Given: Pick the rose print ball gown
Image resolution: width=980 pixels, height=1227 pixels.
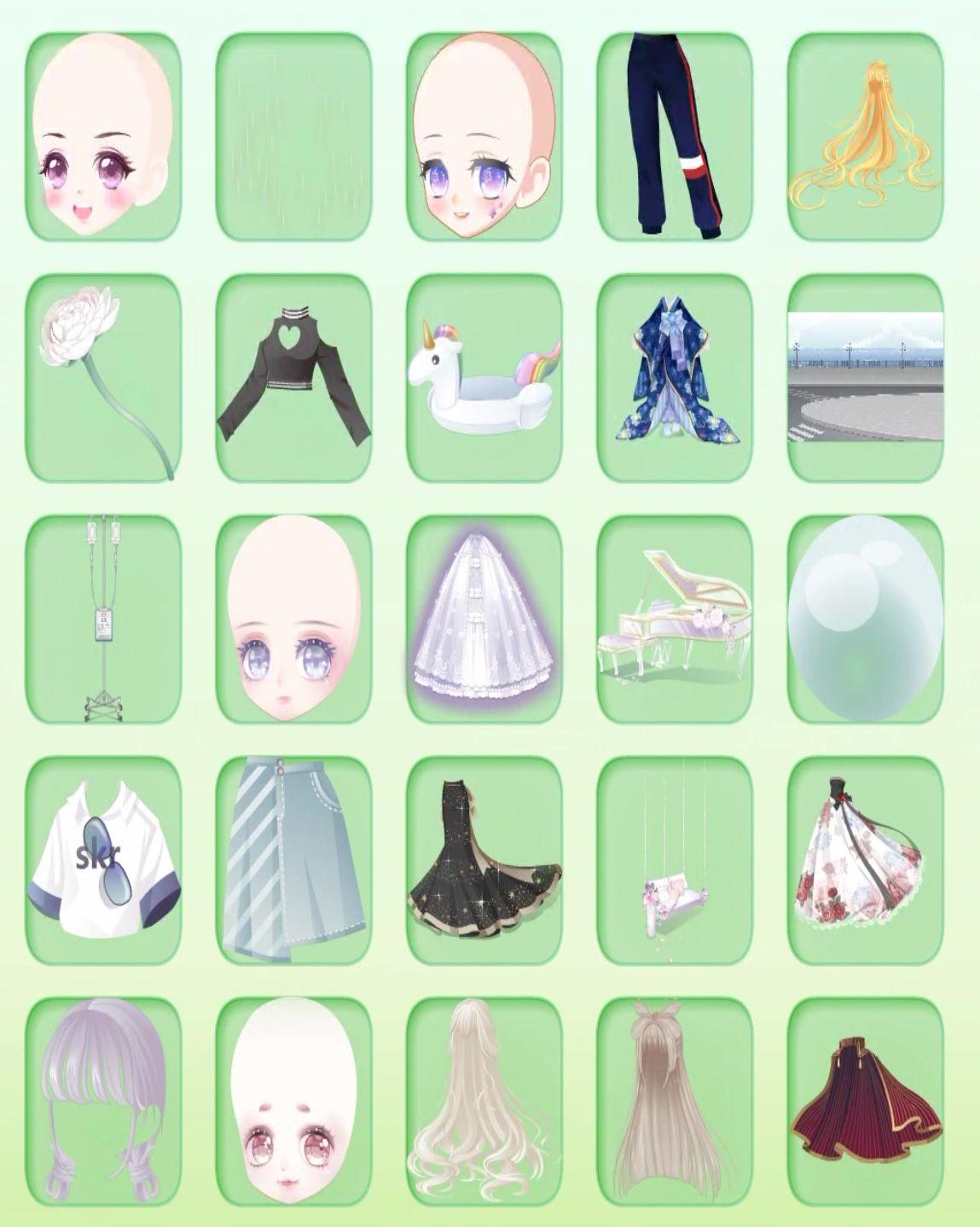Looking at the screenshot, I should (866, 861).
